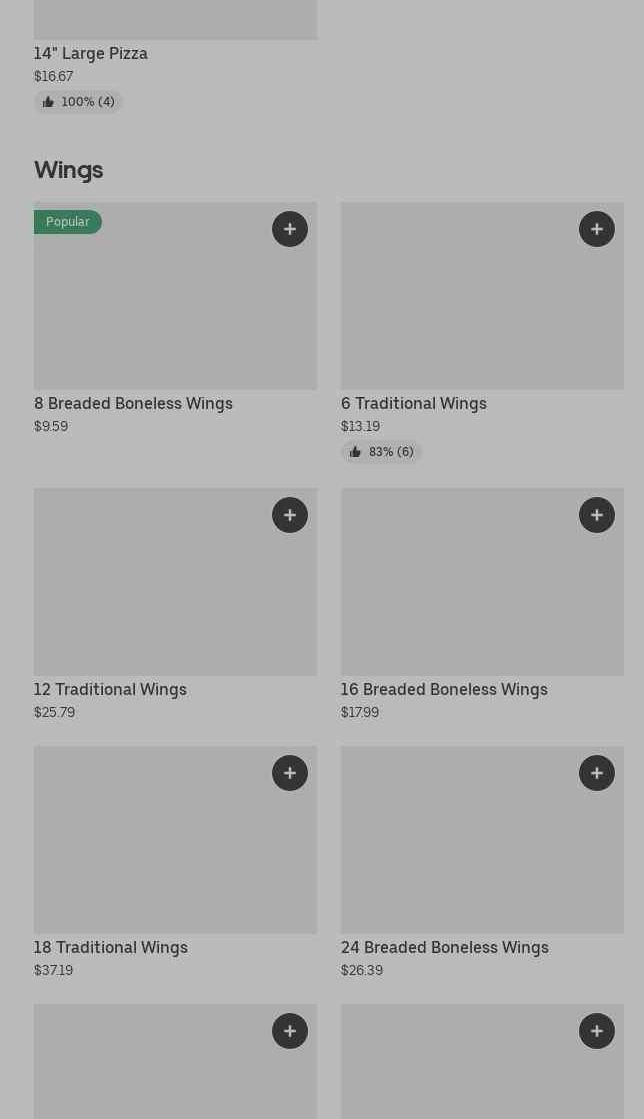
Task: Add 8 Breaded Boneless Wings to cart
Action: [x=290, y=229]
